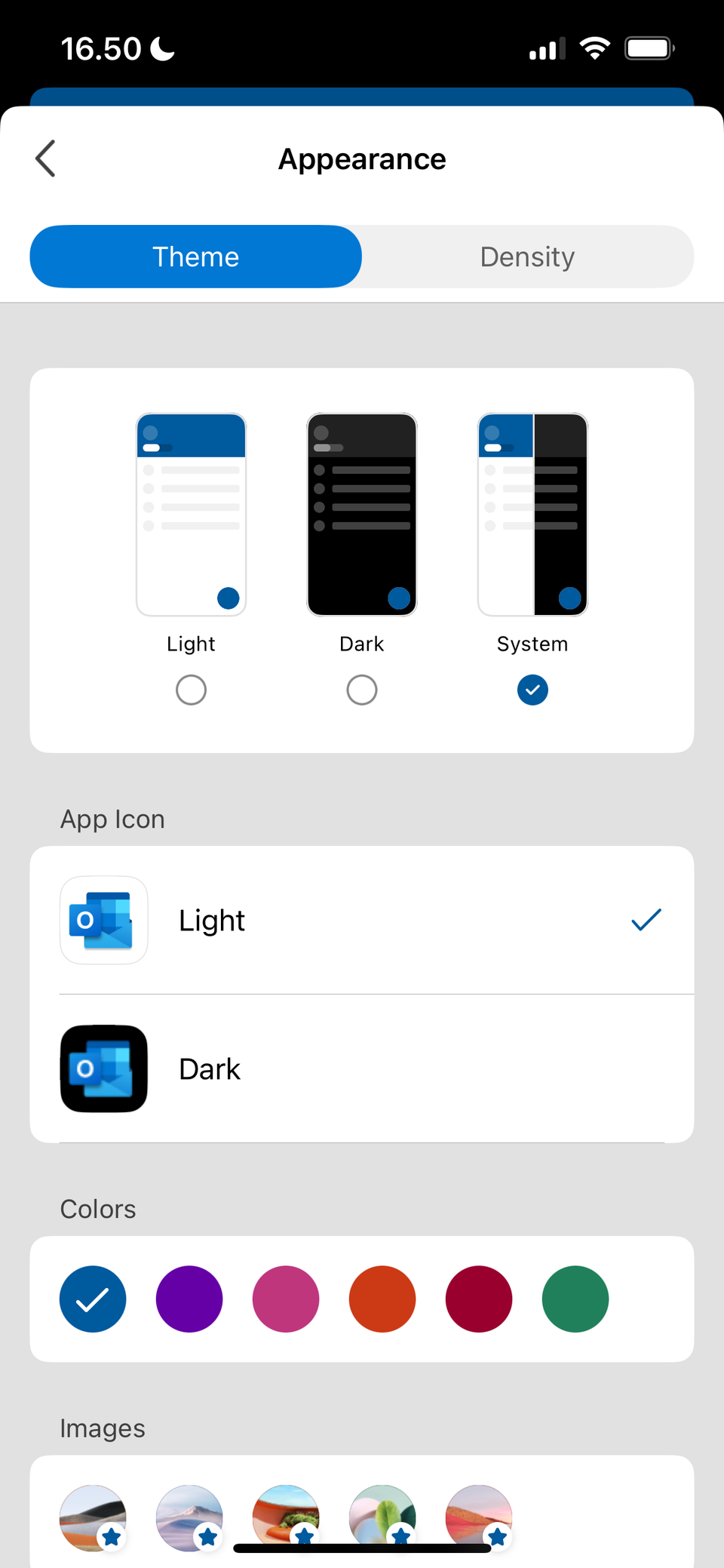Select the purple accent color
This screenshot has width=724, height=1568.
point(189,1299)
